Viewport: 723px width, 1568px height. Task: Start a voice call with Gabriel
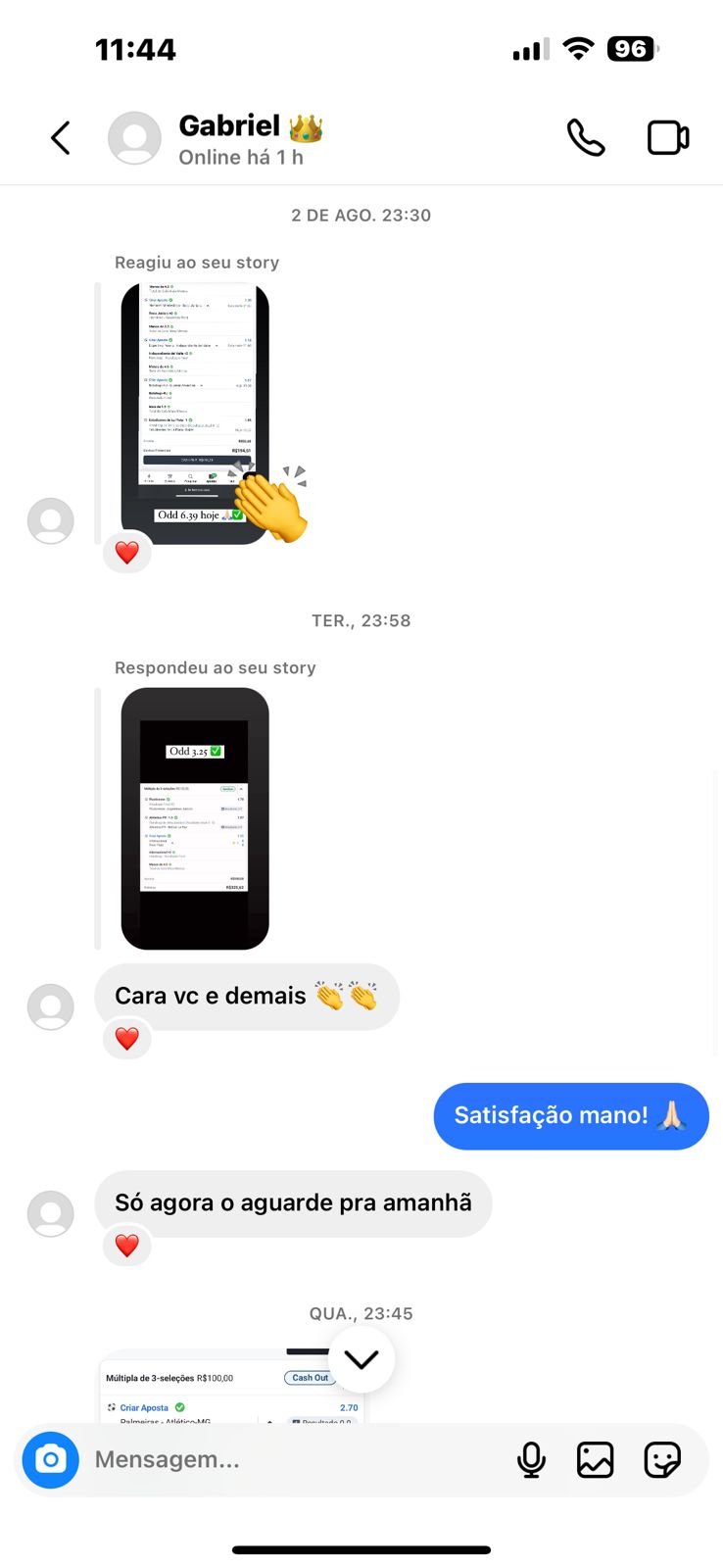586,138
